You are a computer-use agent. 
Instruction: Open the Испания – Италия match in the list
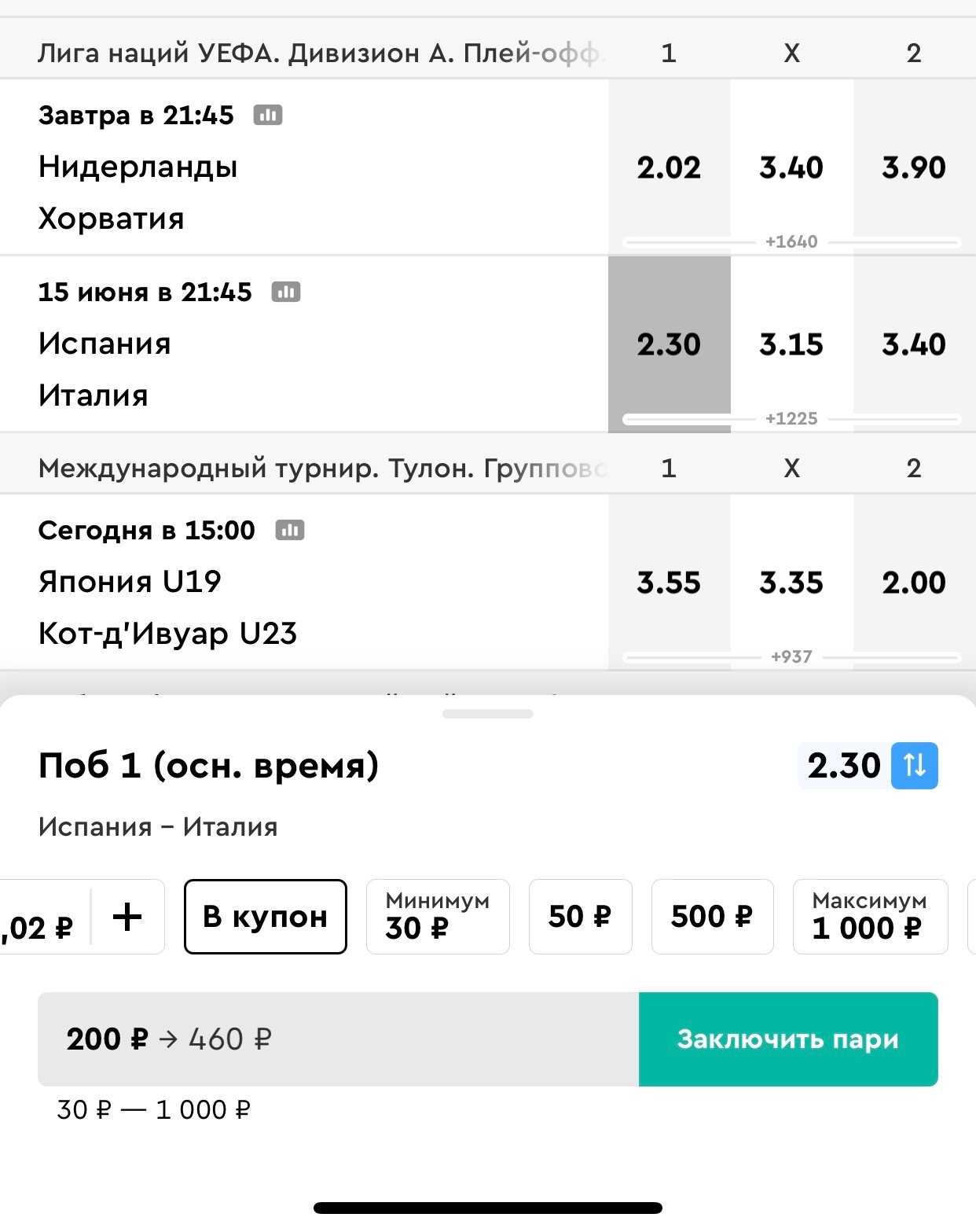(x=236, y=370)
